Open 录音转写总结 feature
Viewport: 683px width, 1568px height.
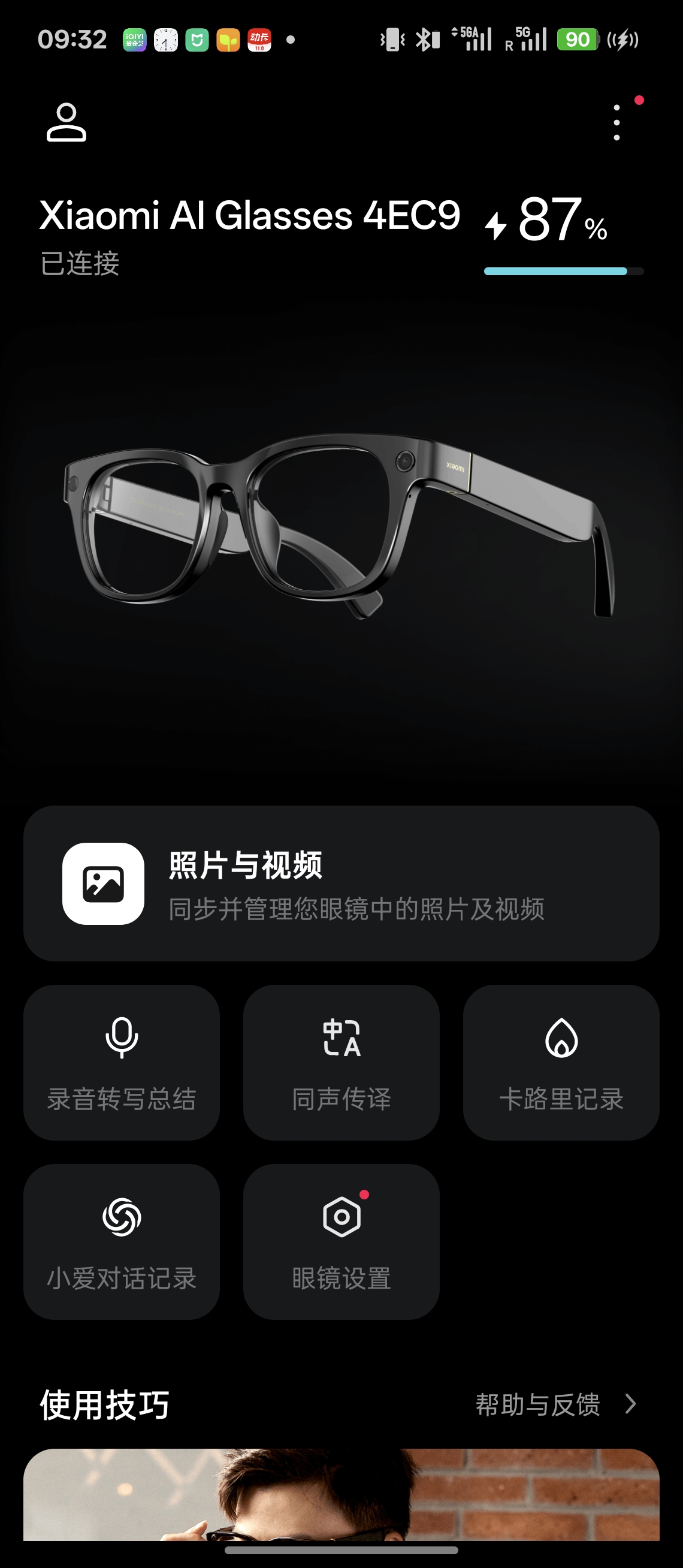click(122, 1062)
